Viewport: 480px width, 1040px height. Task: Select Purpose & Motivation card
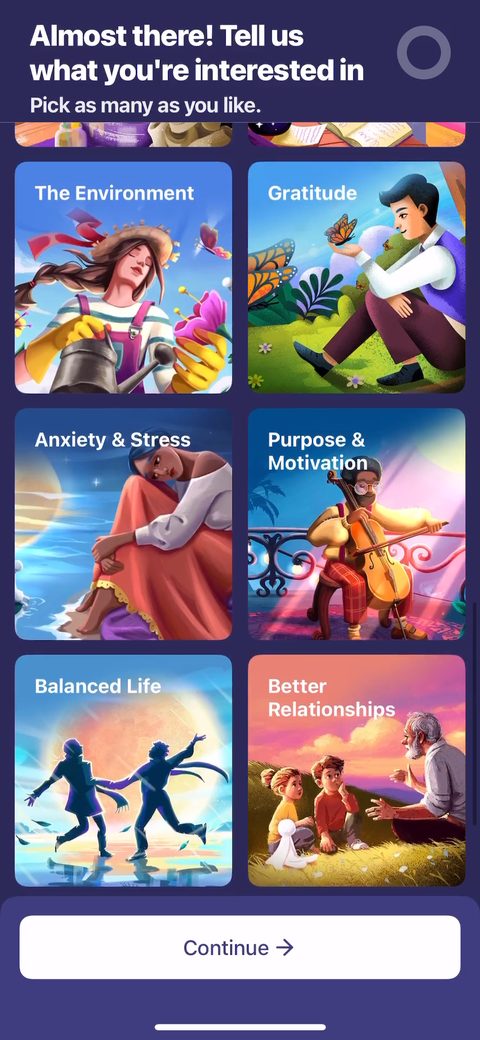[357, 524]
